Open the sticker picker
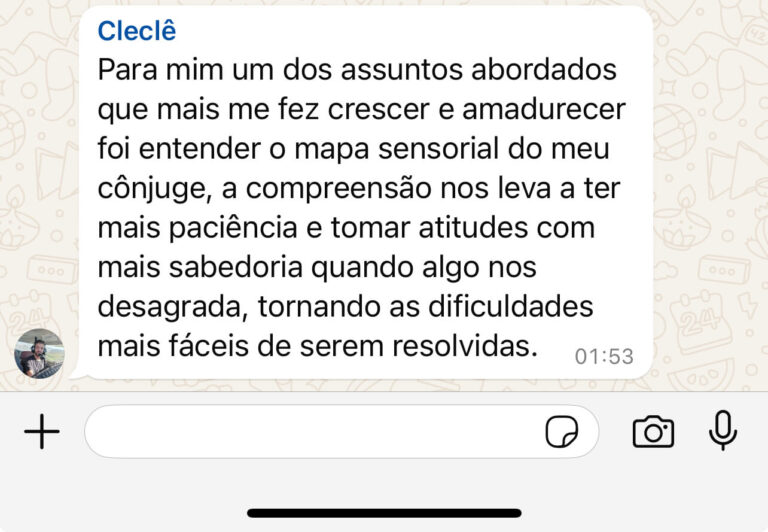This screenshot has height=532, width=768. click(562, 432)
